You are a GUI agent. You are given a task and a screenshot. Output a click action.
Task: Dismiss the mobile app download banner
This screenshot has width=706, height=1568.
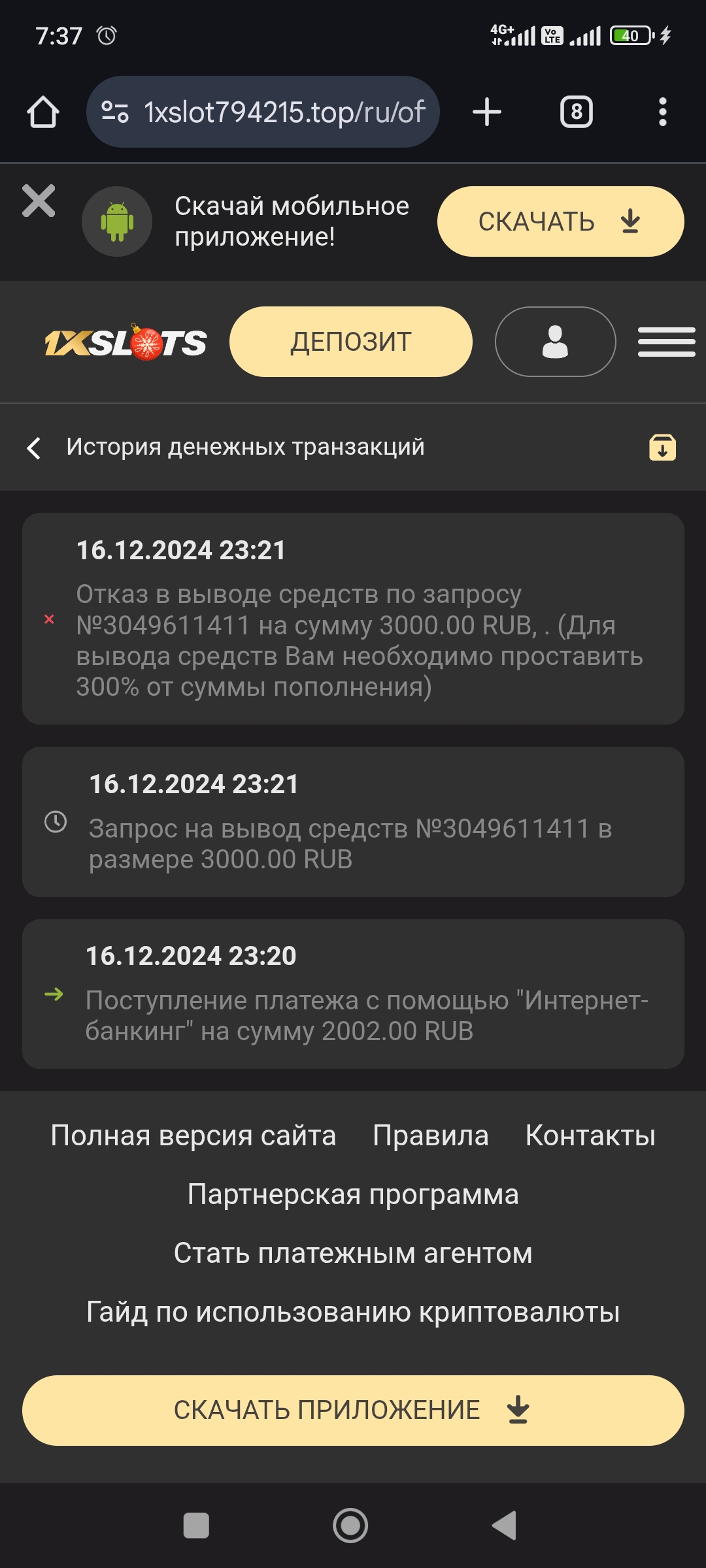point(39,201)
